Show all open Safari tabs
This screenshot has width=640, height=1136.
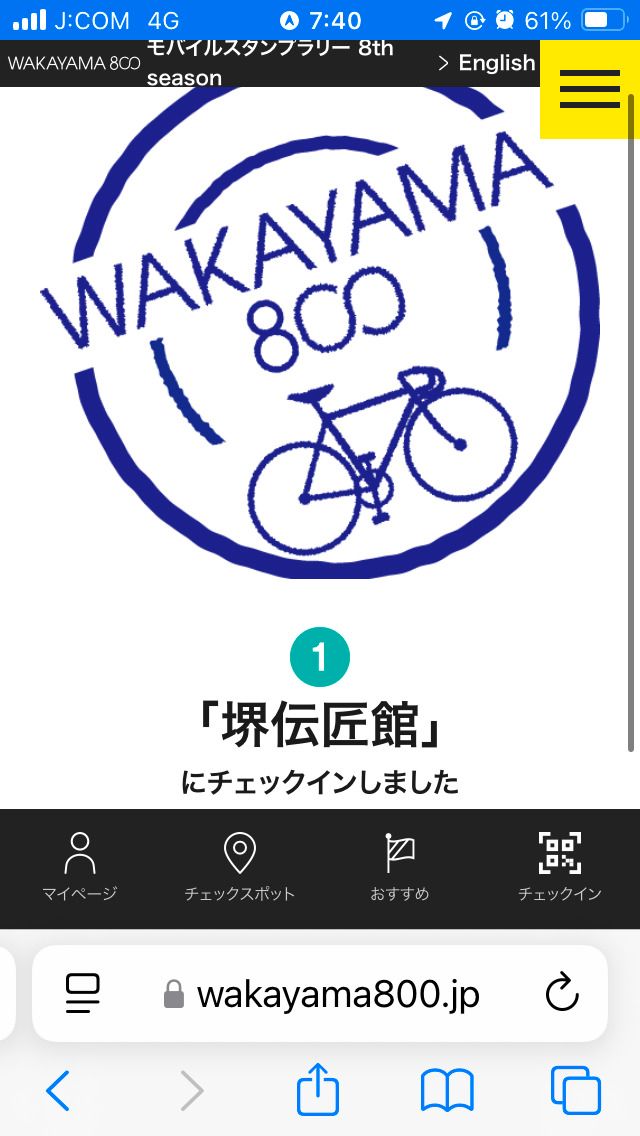pyautogui.click(x=576, y=1090)
